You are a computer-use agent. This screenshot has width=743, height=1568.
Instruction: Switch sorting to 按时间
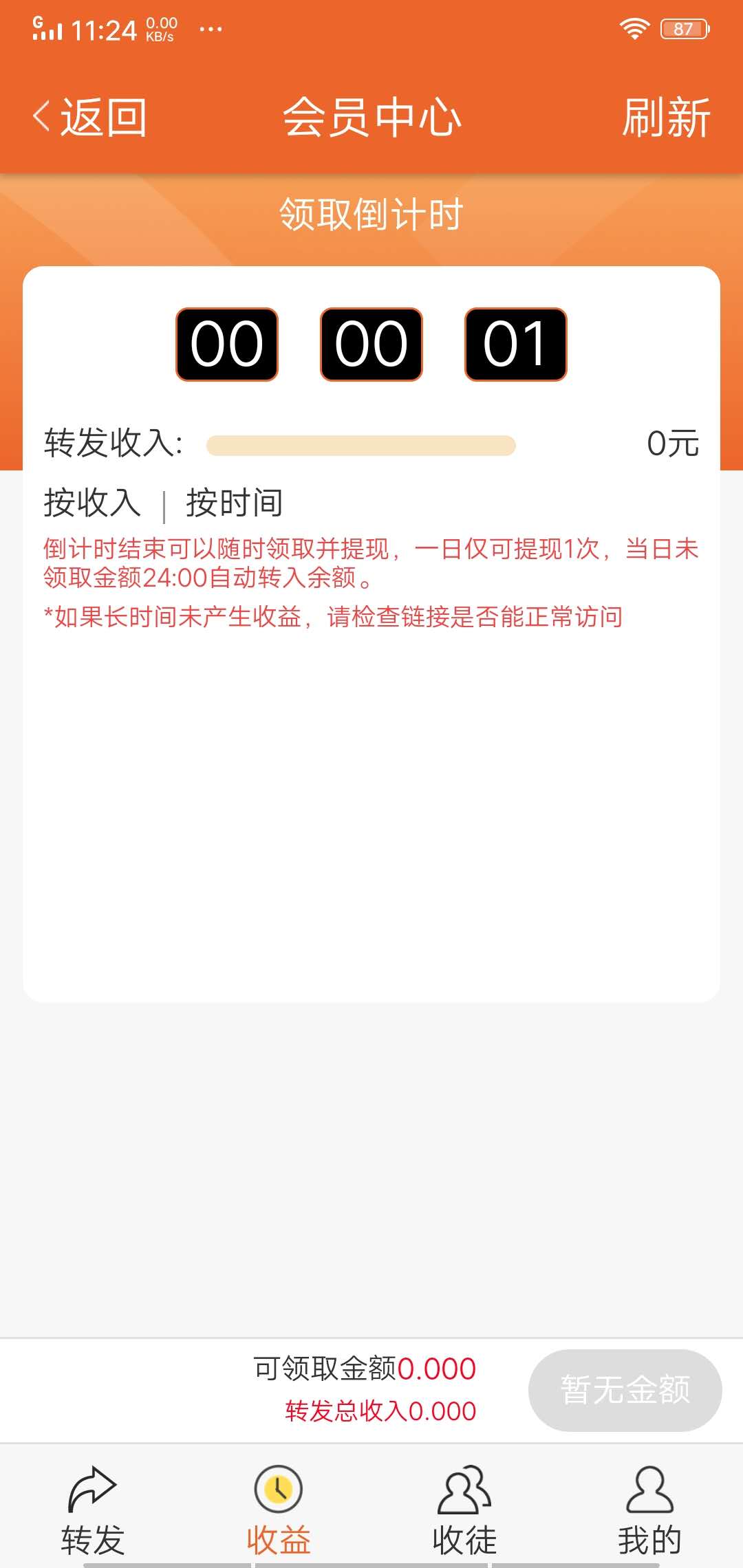[235, 502]
